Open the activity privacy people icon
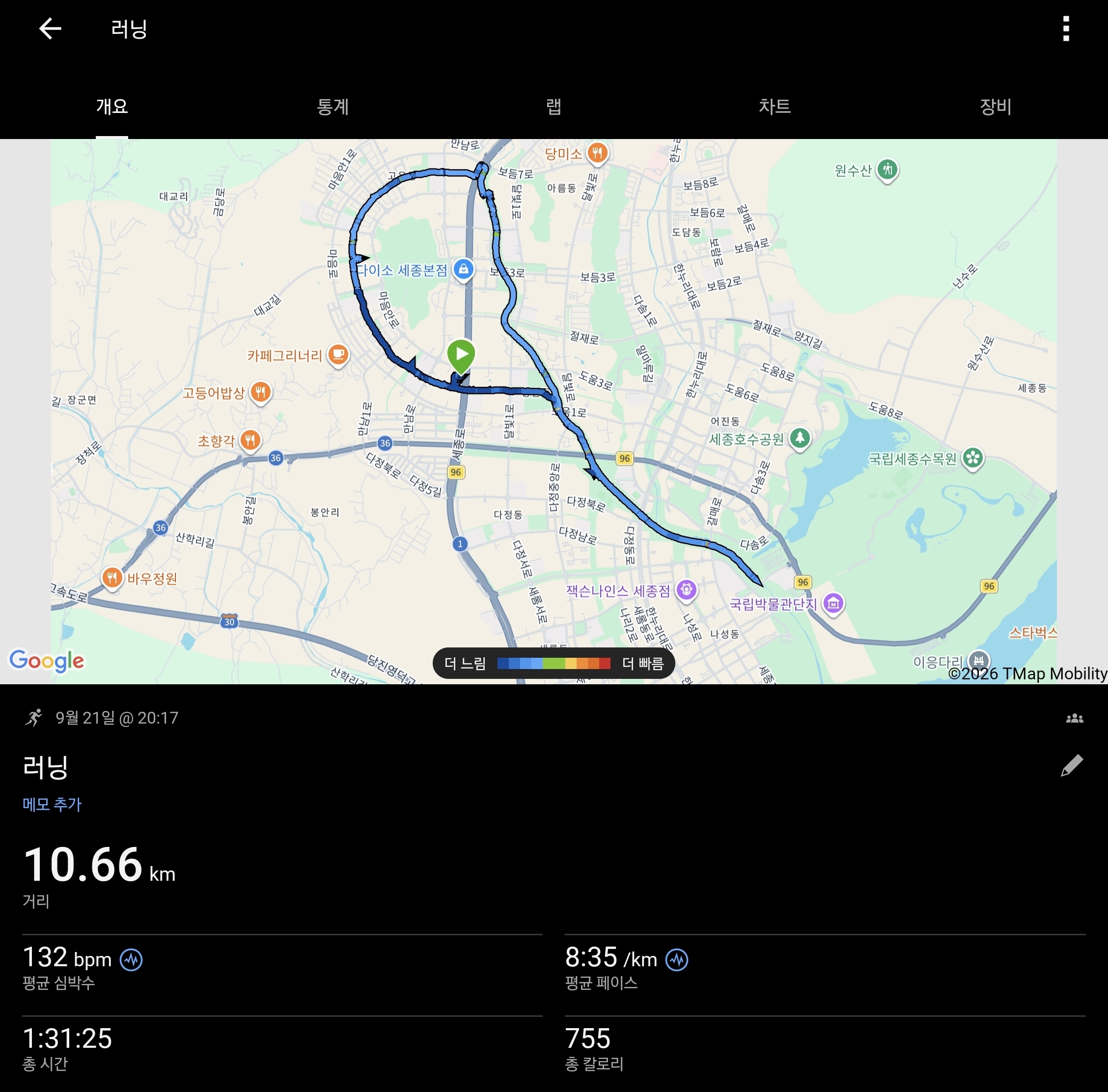The width and height of the screenshot is (1108, 1092). click(1074, 718)
